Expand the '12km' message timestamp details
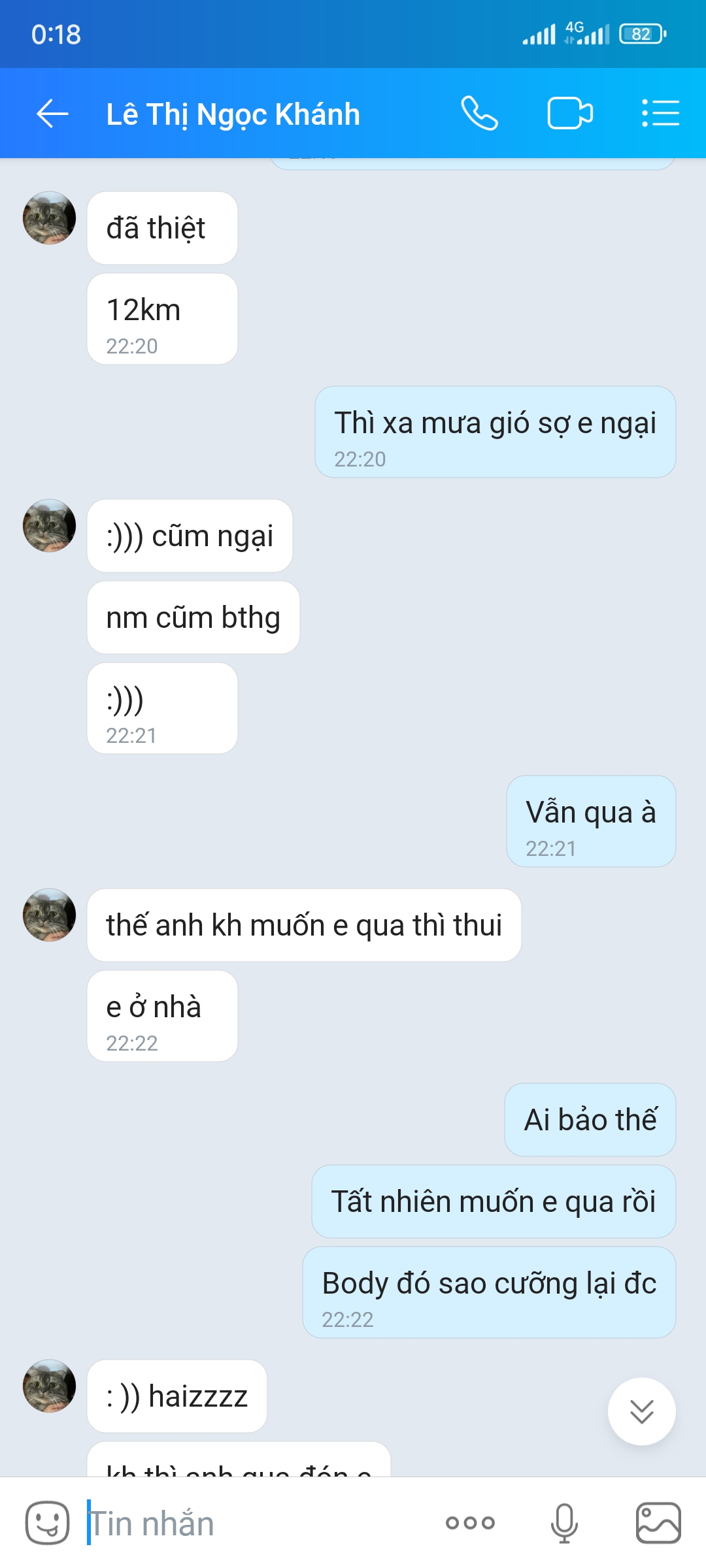The image size is (706, 1568). 161,318
